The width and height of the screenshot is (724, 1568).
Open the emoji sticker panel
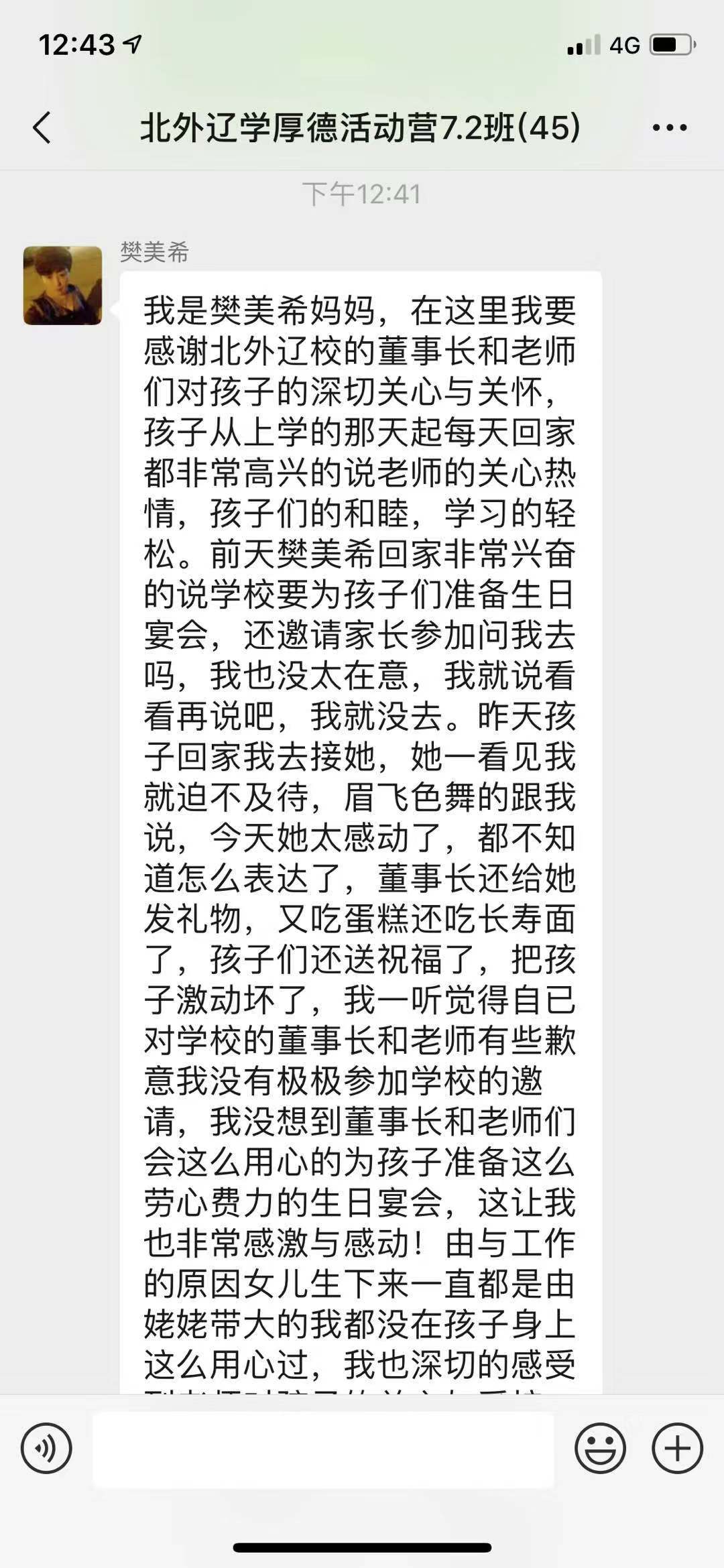[x=600, y=1448]
